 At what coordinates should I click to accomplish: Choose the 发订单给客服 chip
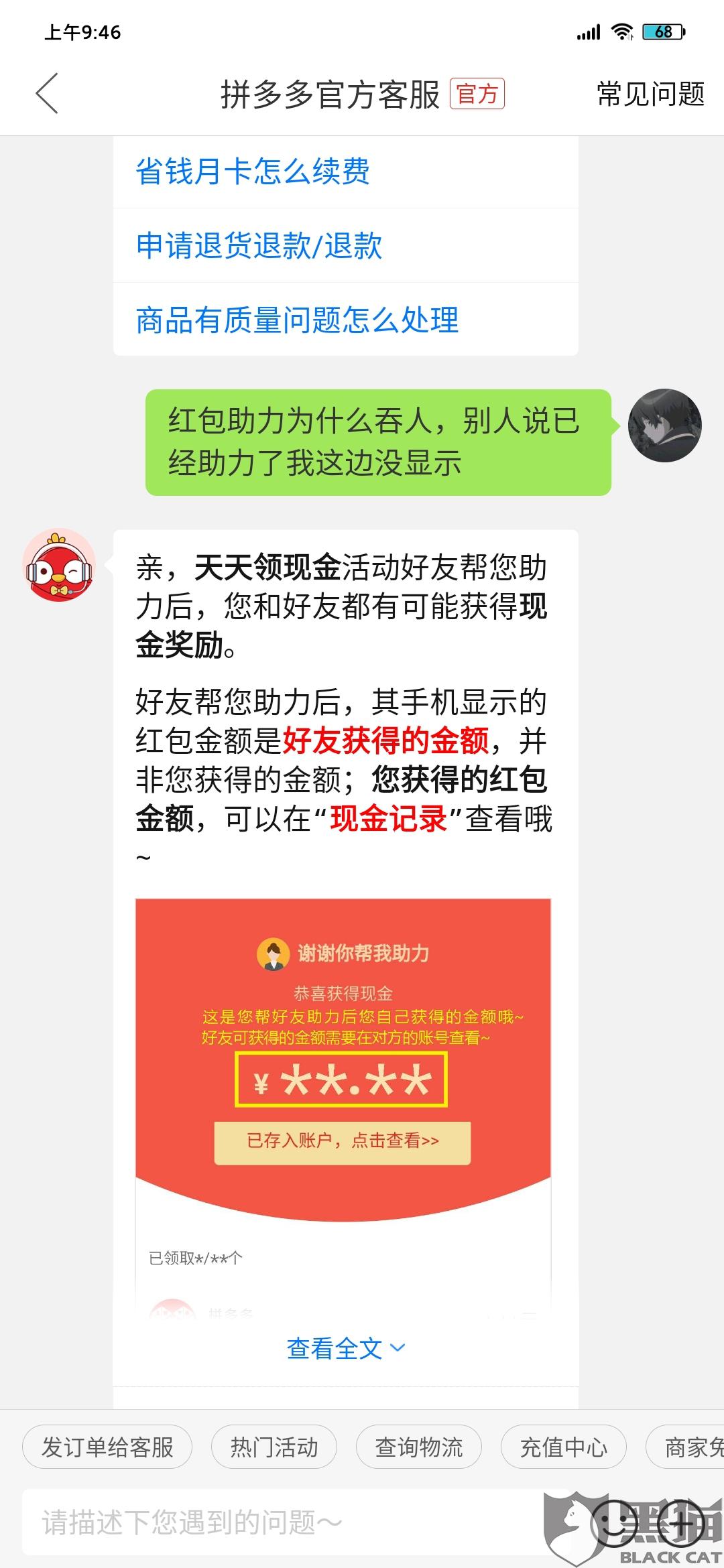[x=107, y=1447]
